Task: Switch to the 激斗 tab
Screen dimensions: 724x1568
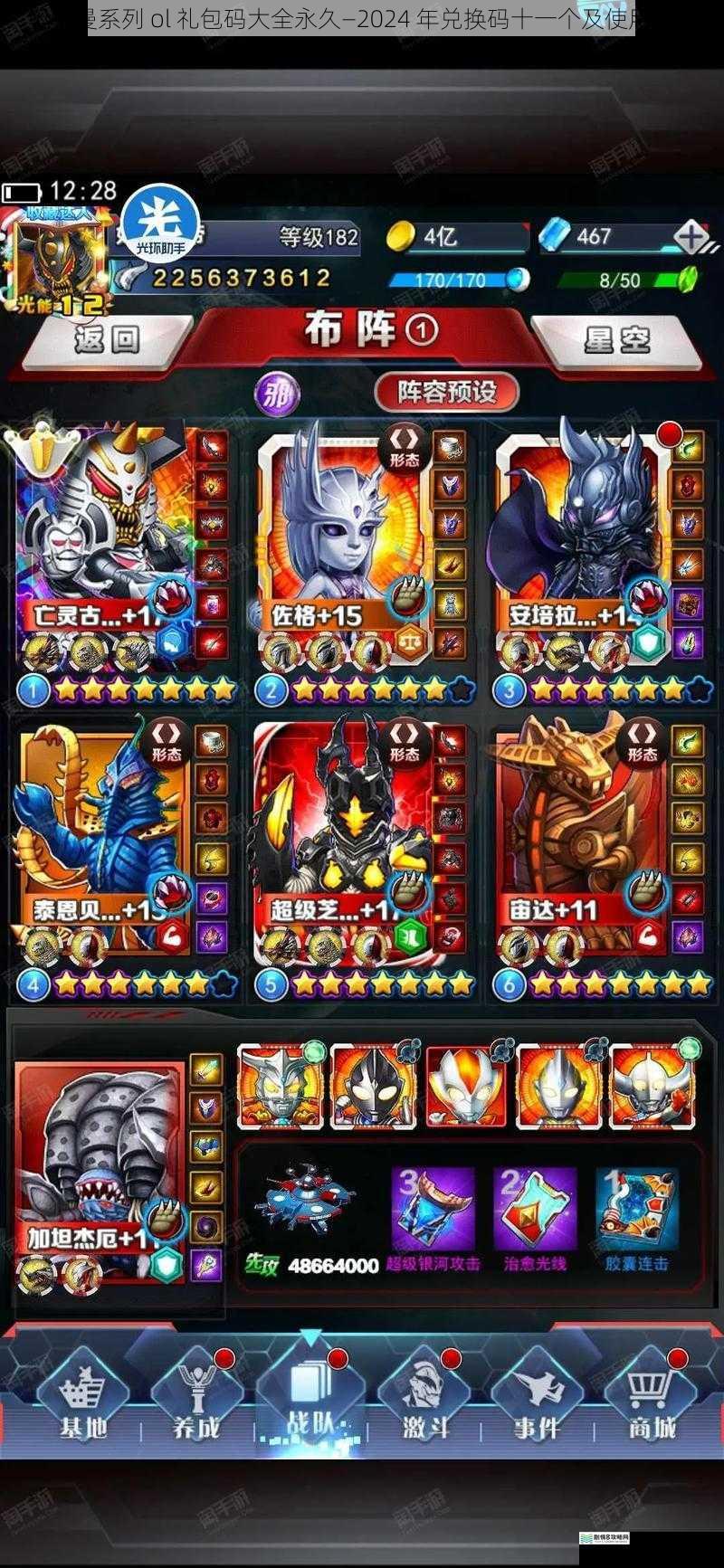Action: [425, 1404]
